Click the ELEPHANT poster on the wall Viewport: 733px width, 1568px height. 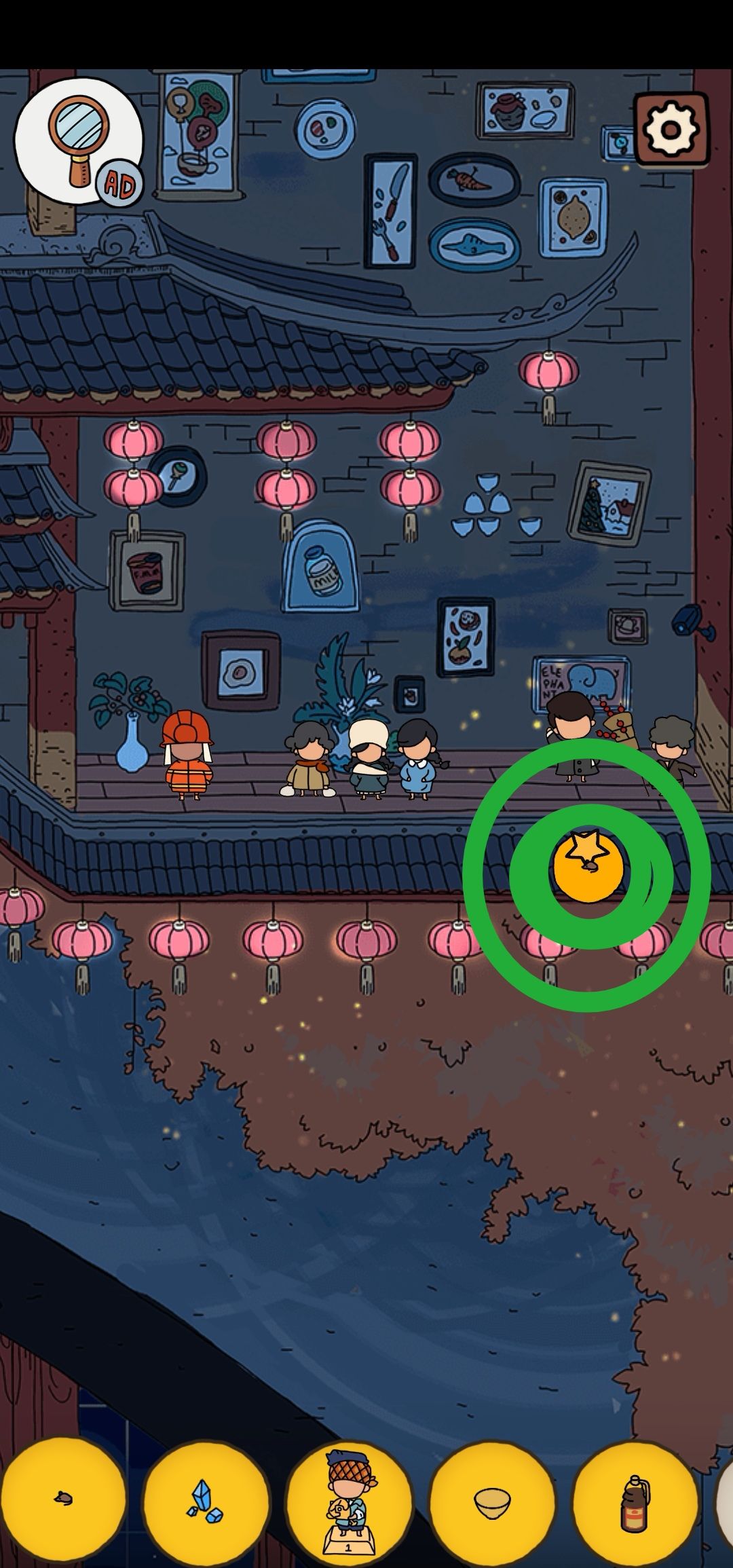(x=579, y=680)
